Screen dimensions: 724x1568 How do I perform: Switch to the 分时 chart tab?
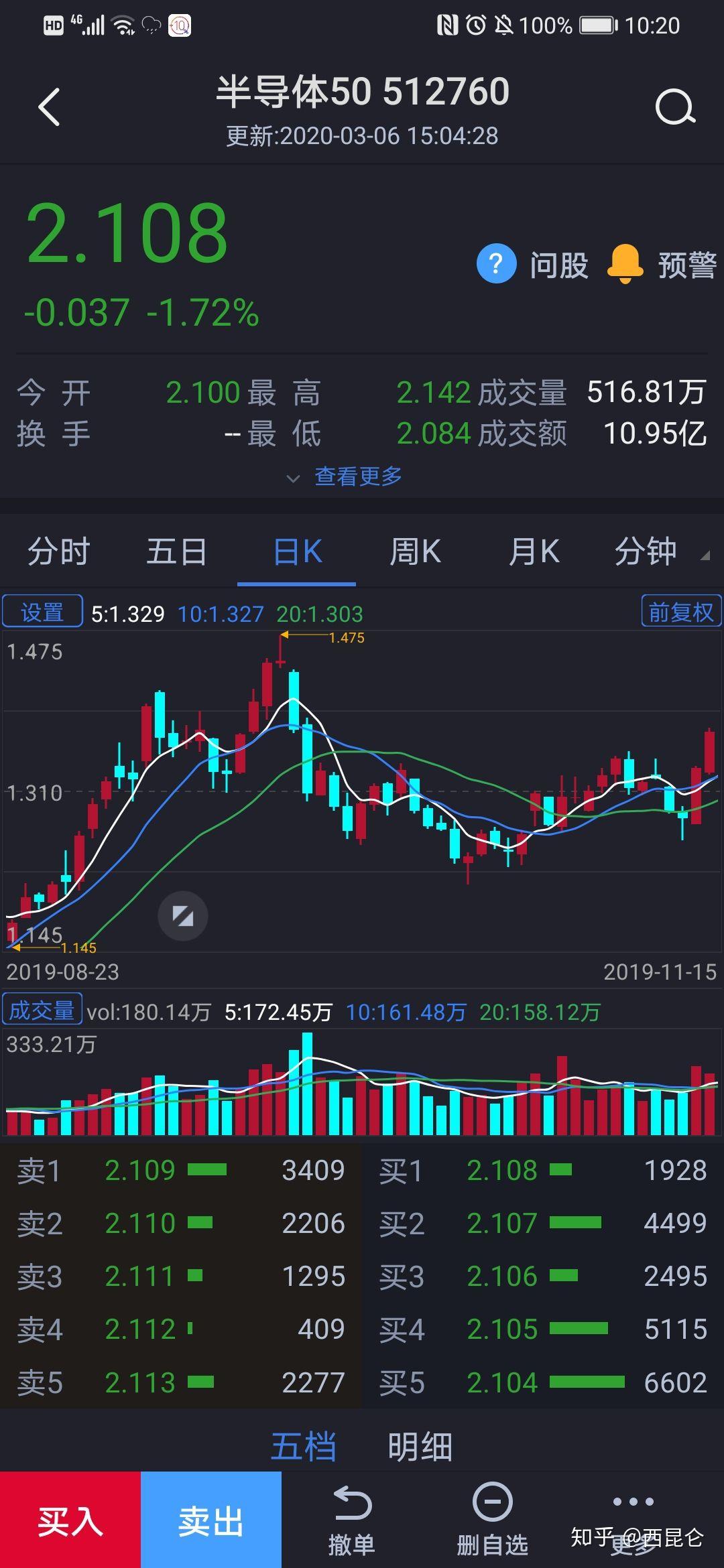coord(59,552)
